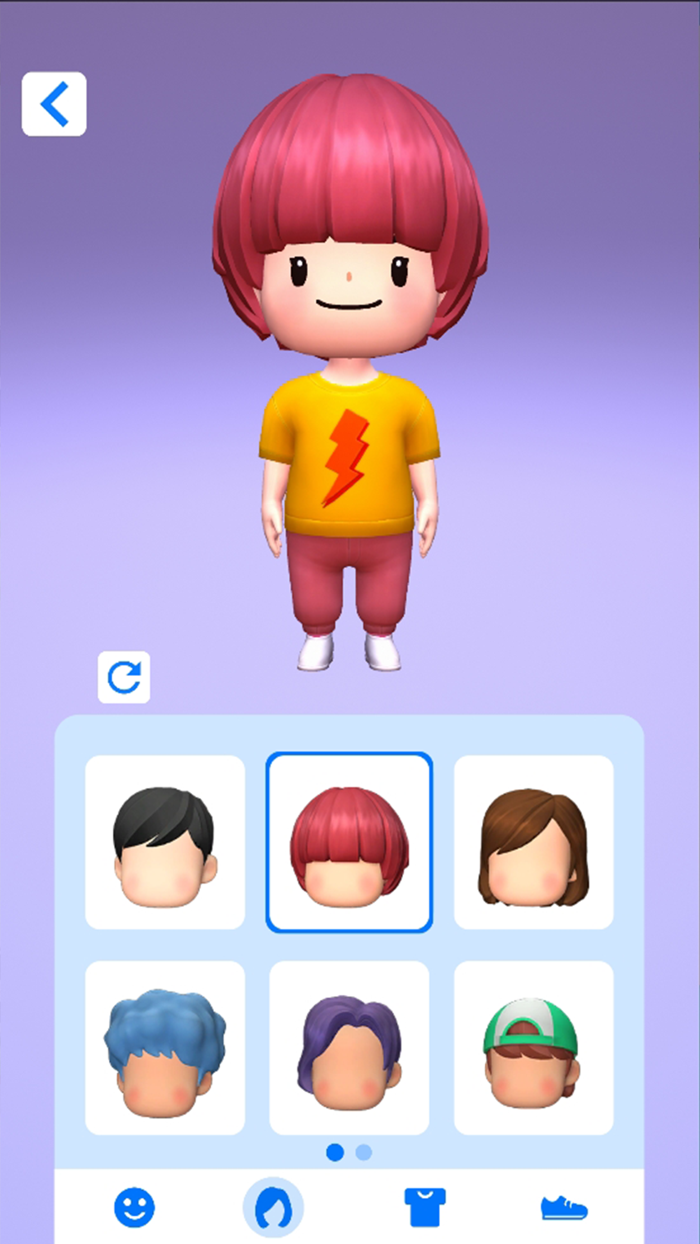Pick the green backwards cap hairstyle
The width and height of the screenshot is (700, 1244).
533,1048
